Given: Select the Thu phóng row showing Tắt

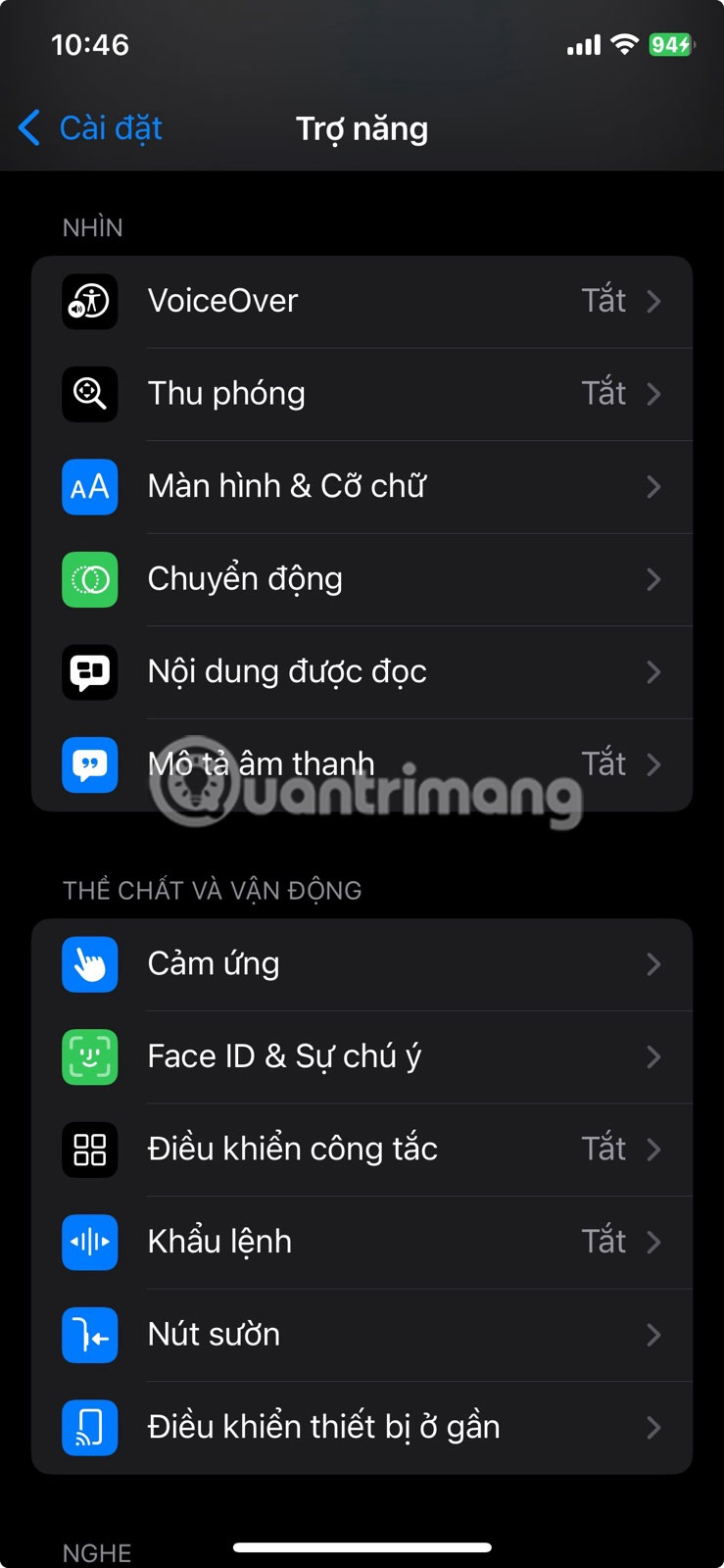Looking at the screenshot, I should coord(362,394).
